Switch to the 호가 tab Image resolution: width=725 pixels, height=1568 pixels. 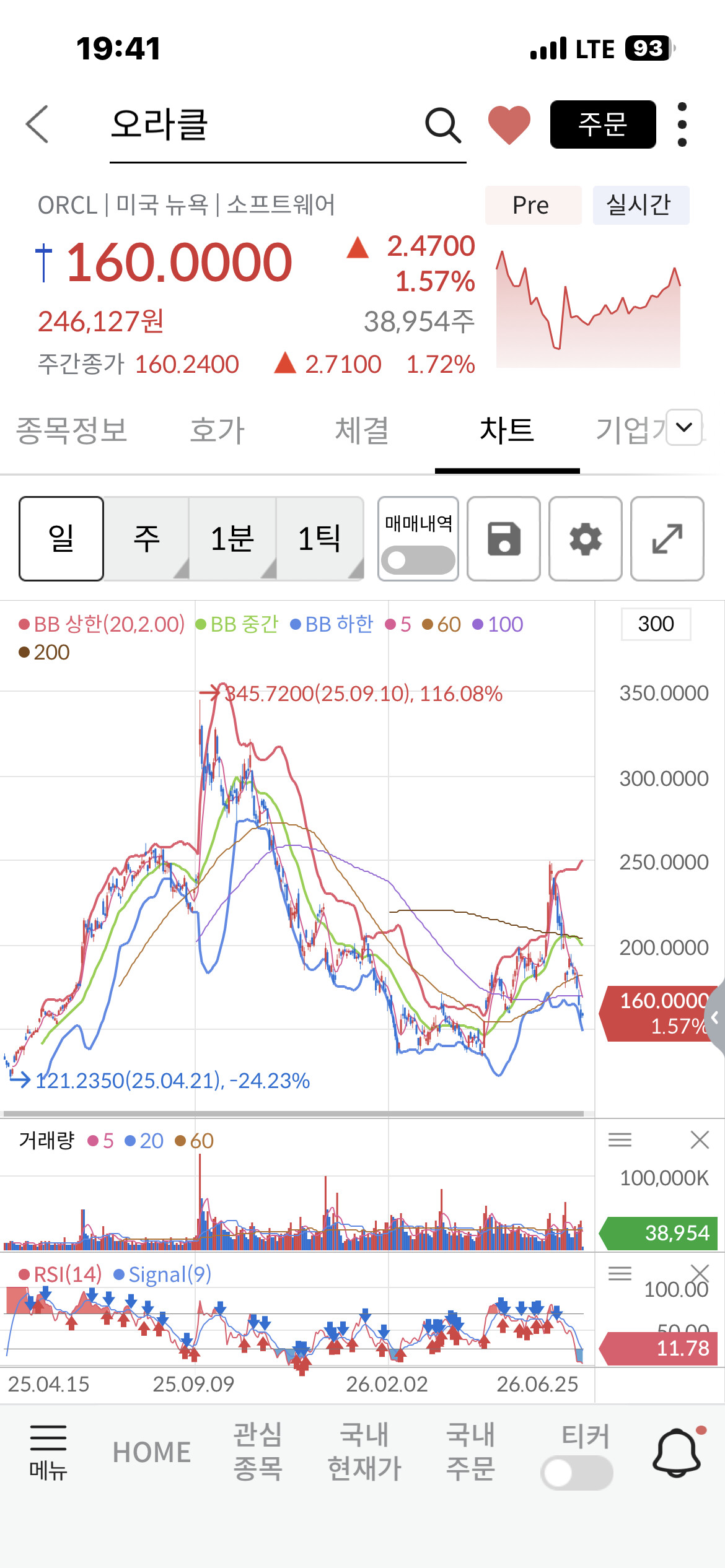tap(217, 430)
